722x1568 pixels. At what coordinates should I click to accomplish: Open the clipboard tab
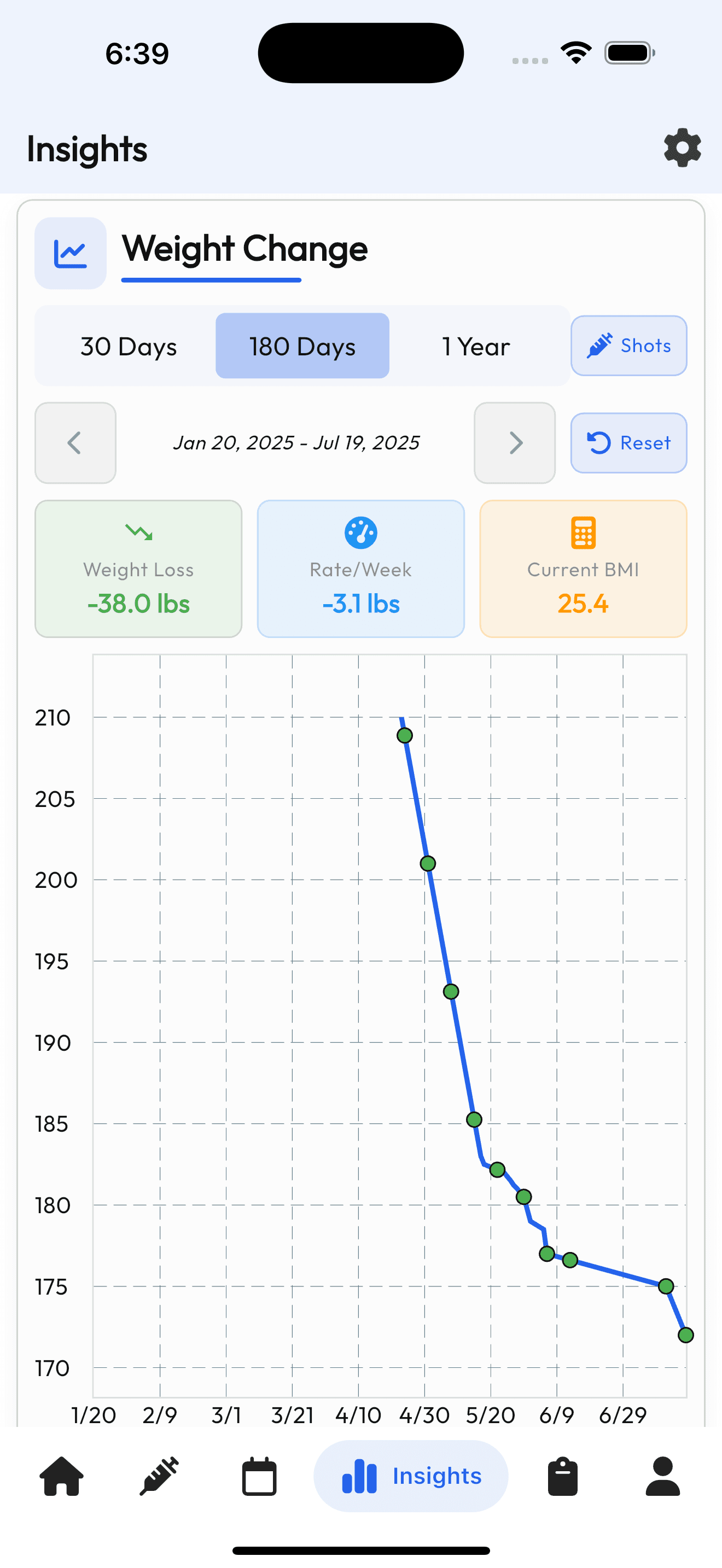coord(562,1476)
